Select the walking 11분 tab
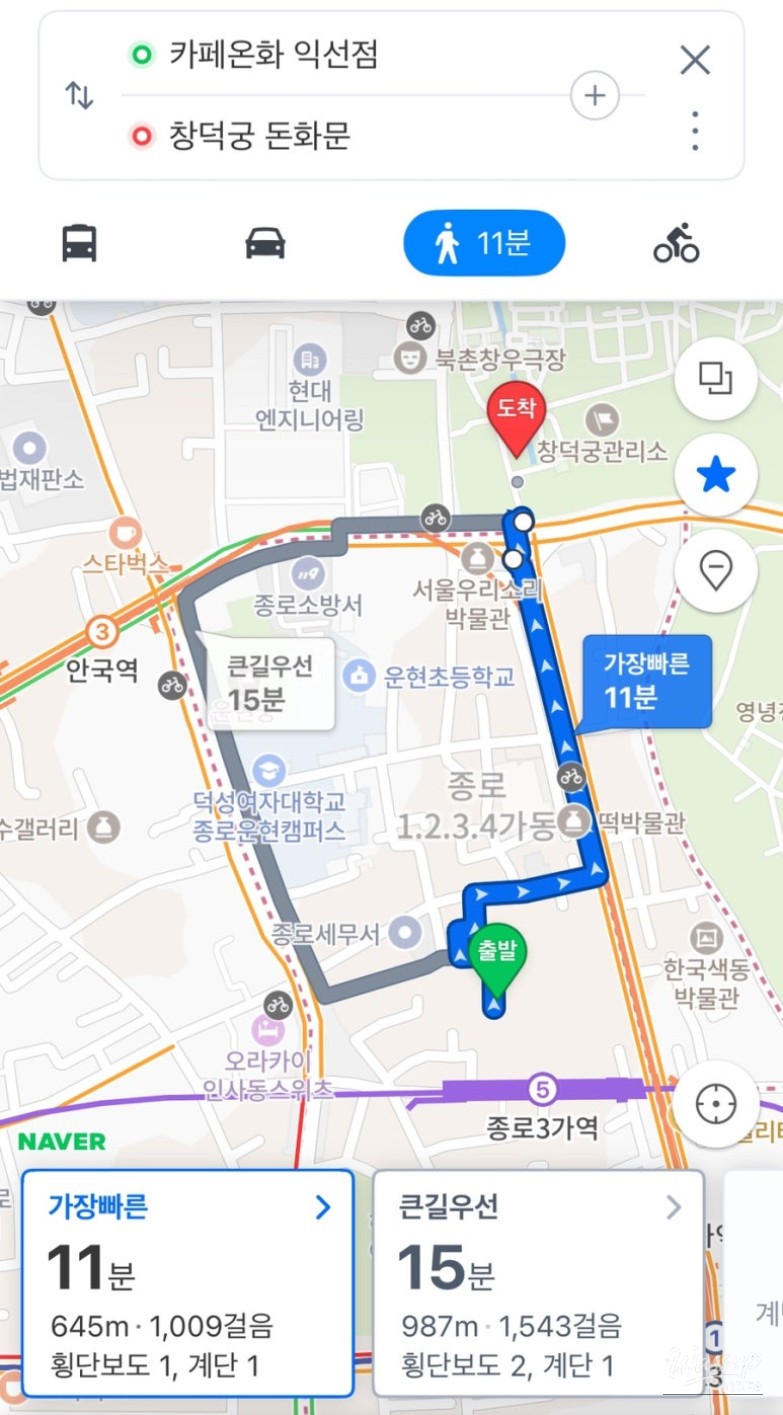Viewport: 783px width, 1415px height. [484, 243]
